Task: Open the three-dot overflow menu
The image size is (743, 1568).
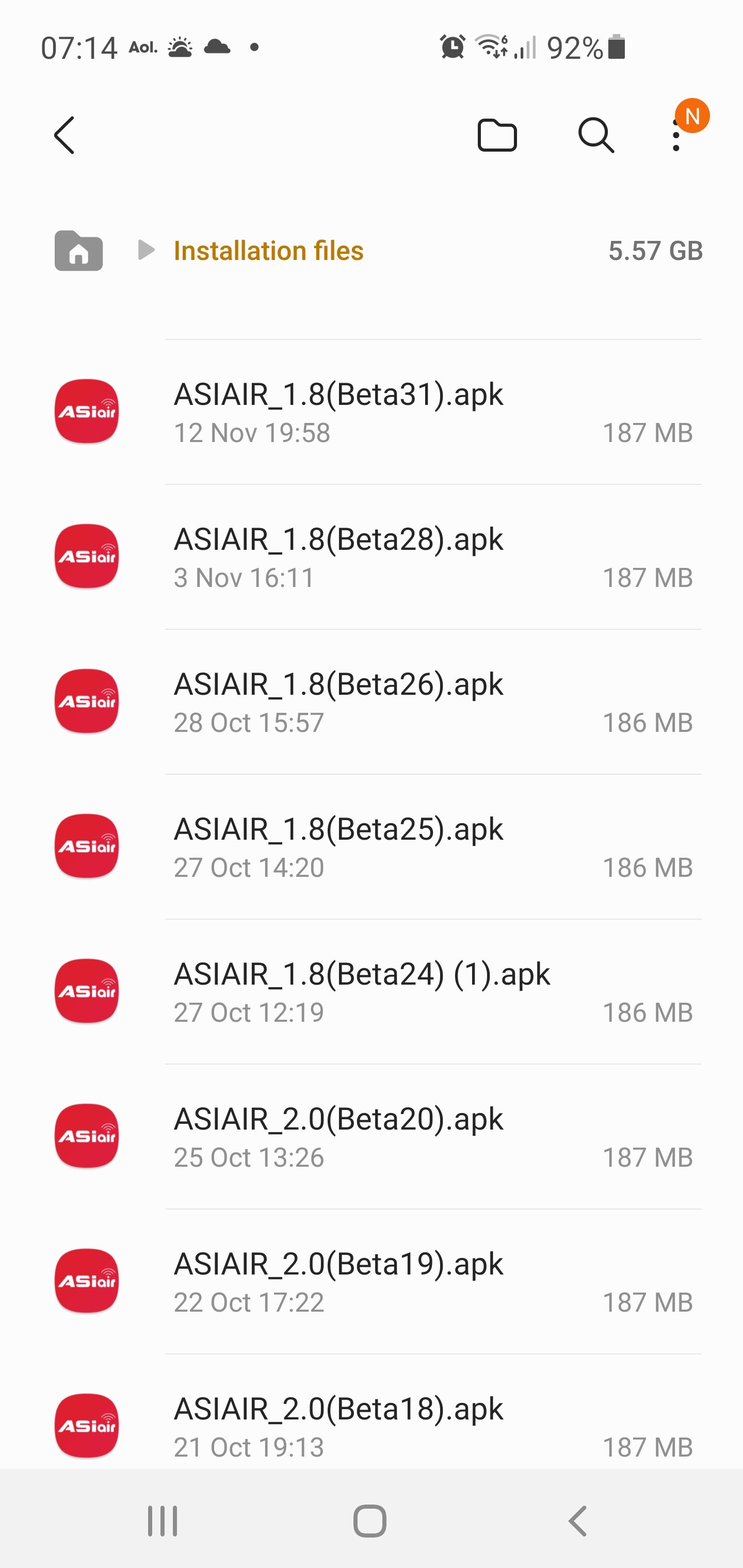Action: pos(676,135)
